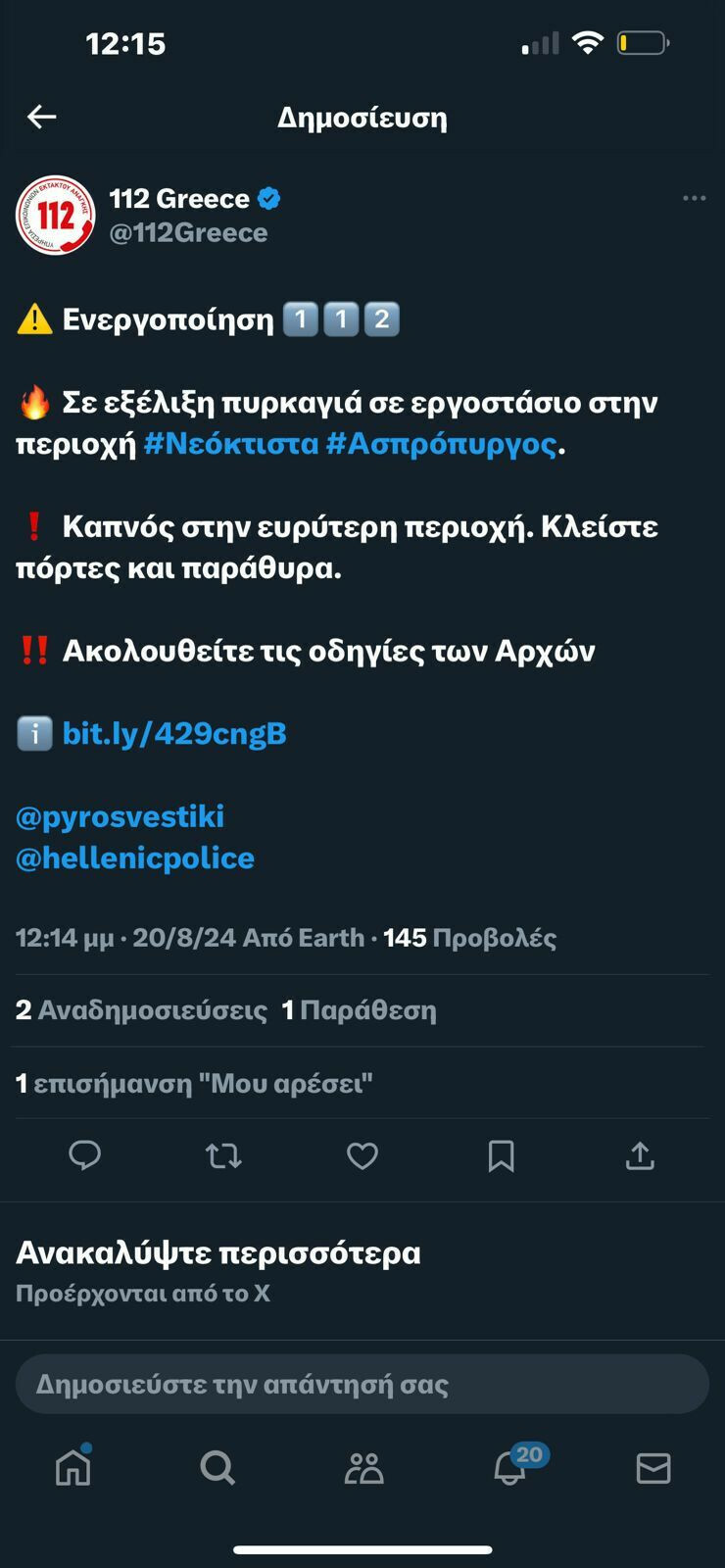
Task: Repost this 112 Greece post
Action: [x=223, y=1156]
